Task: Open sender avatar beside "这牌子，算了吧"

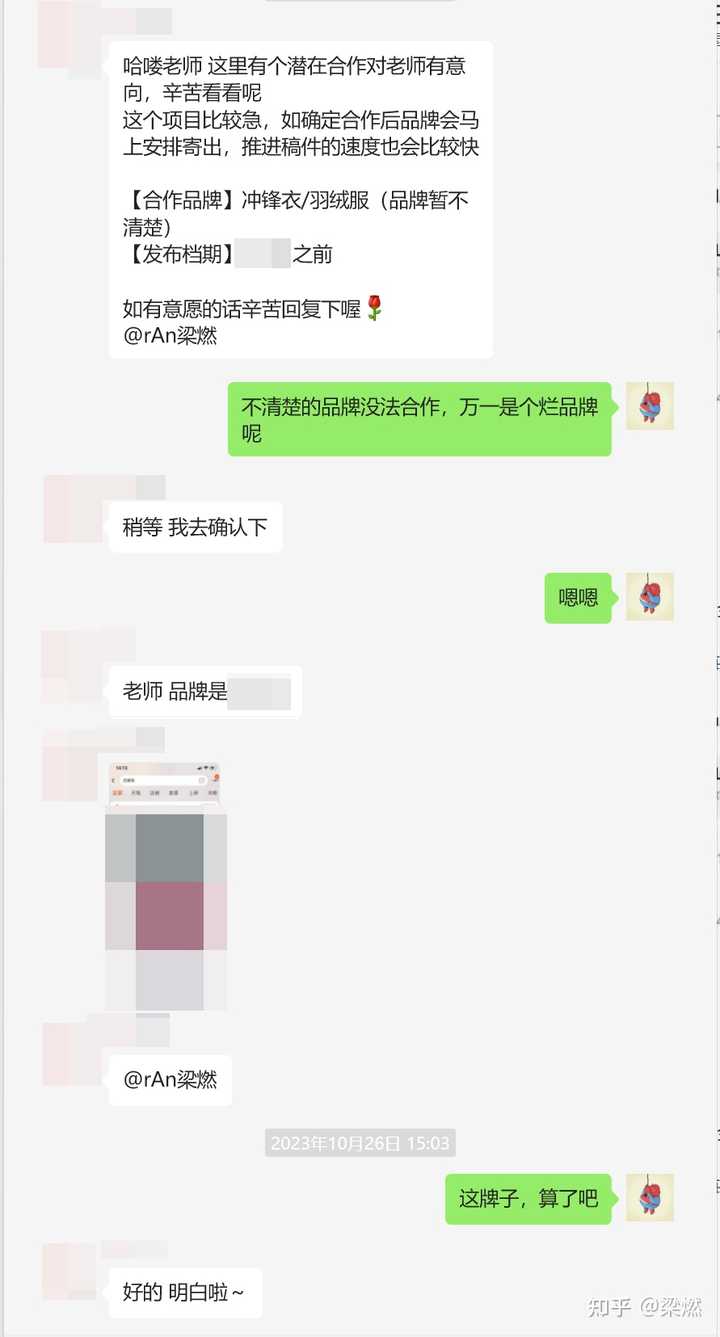Action: pos(650,1197)
